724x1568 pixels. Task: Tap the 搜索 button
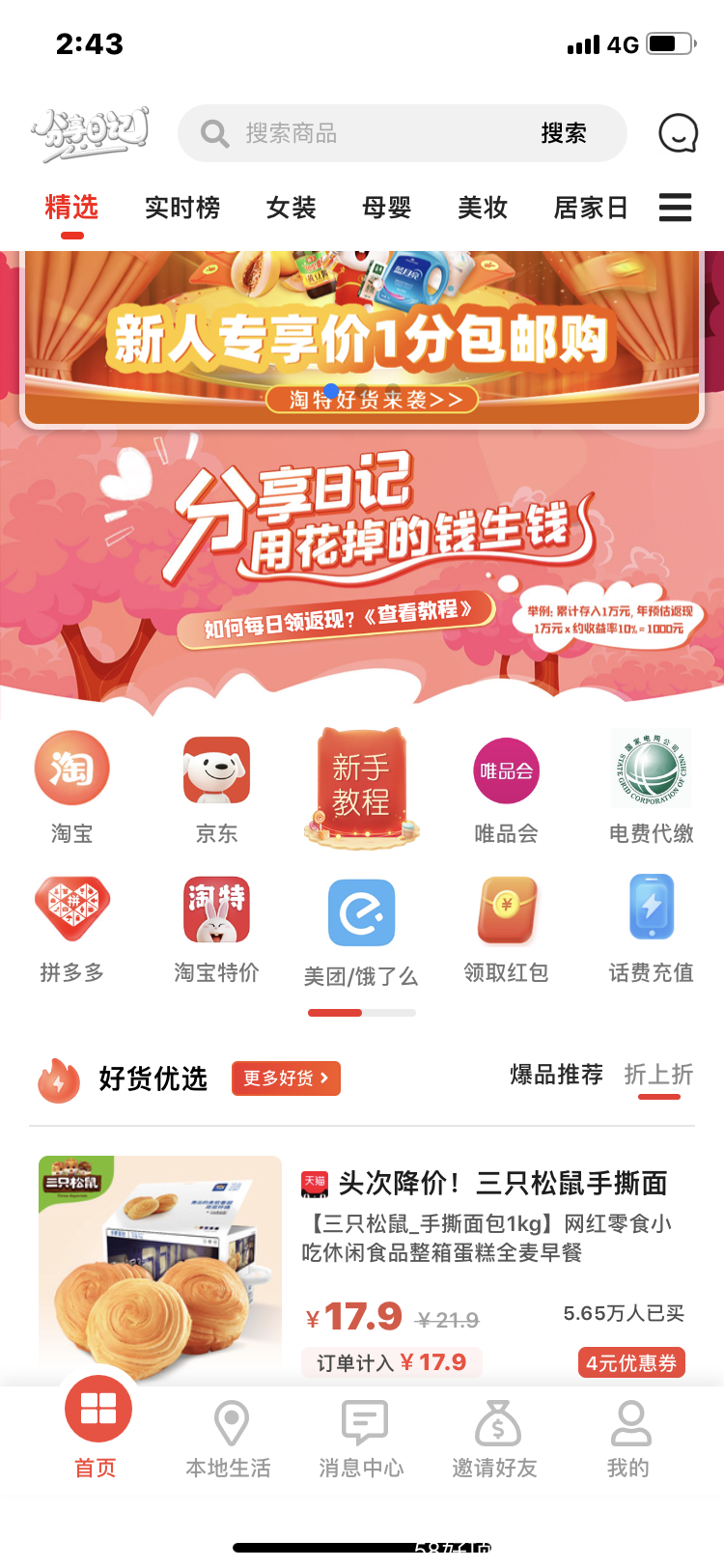tap(564, 133)
